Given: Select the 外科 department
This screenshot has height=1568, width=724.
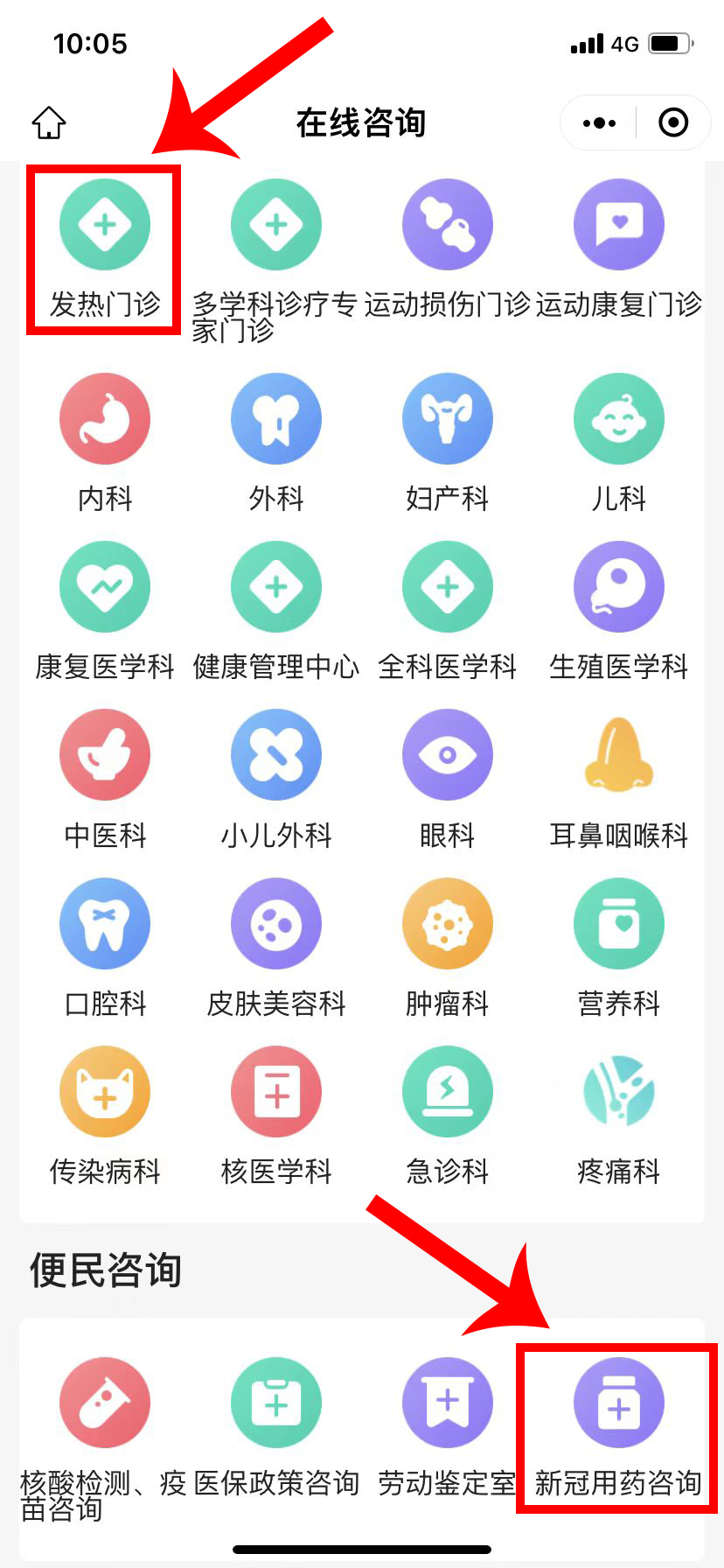Looking at the screenshot, I should (x=276, y=444).
